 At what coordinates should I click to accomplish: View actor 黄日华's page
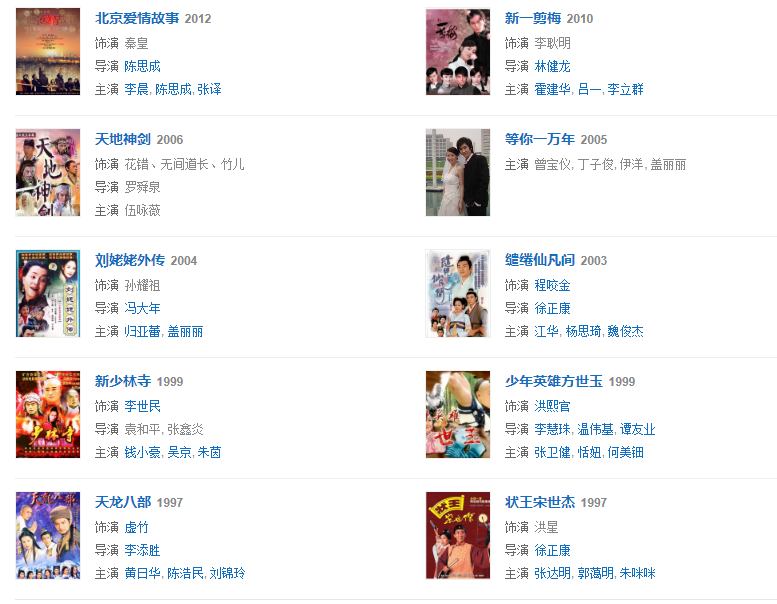pos(142,574)
